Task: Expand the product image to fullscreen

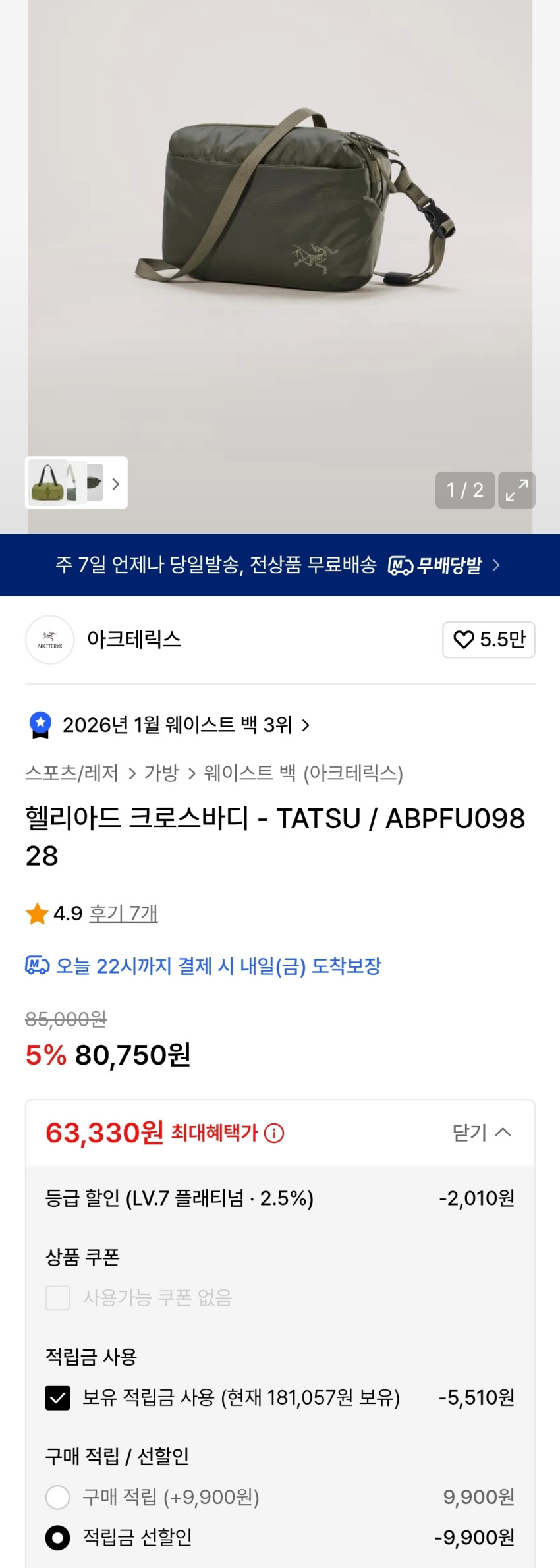Action: (x=517, y=490)
